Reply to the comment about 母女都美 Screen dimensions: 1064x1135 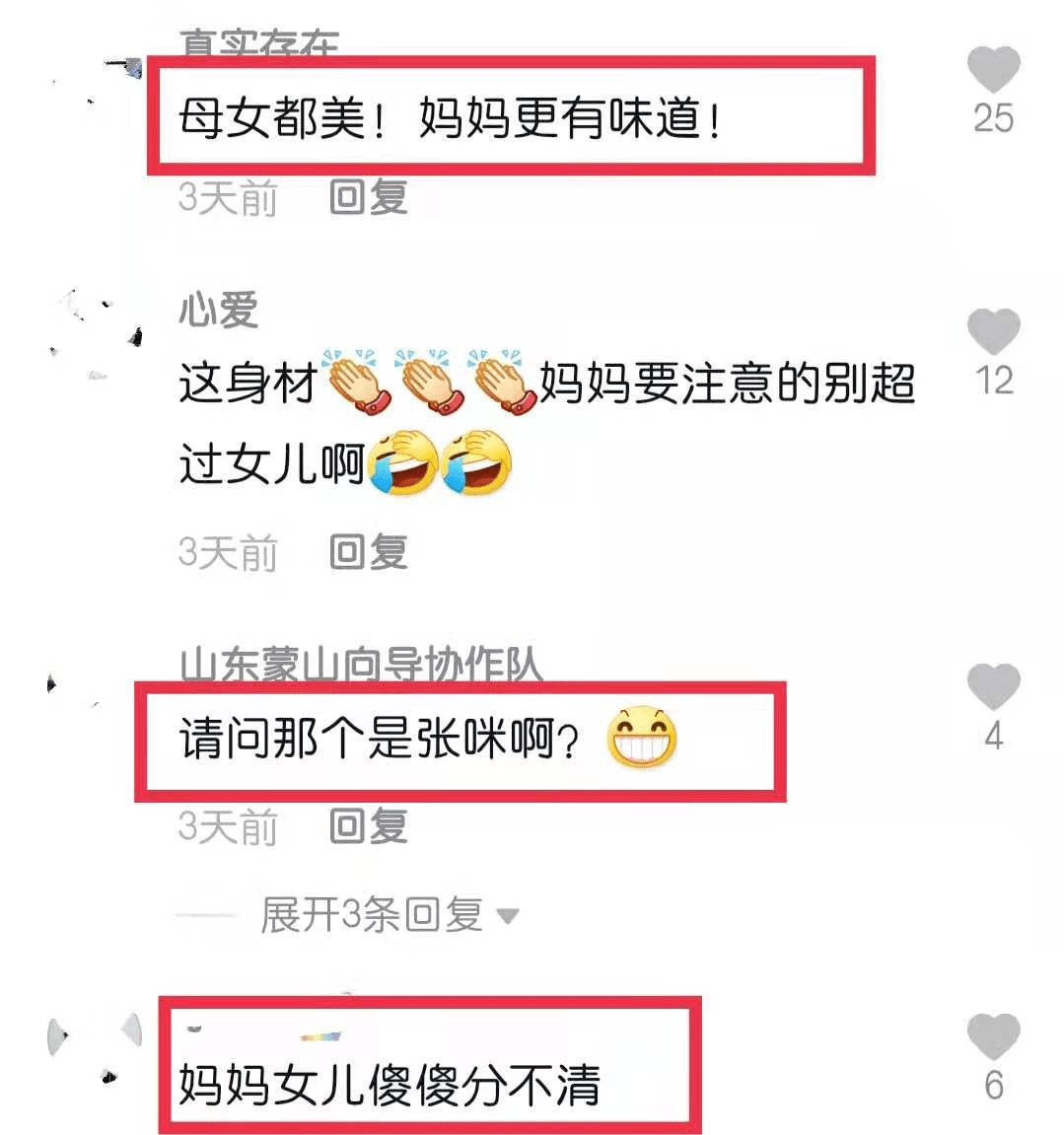click(368, 197)
